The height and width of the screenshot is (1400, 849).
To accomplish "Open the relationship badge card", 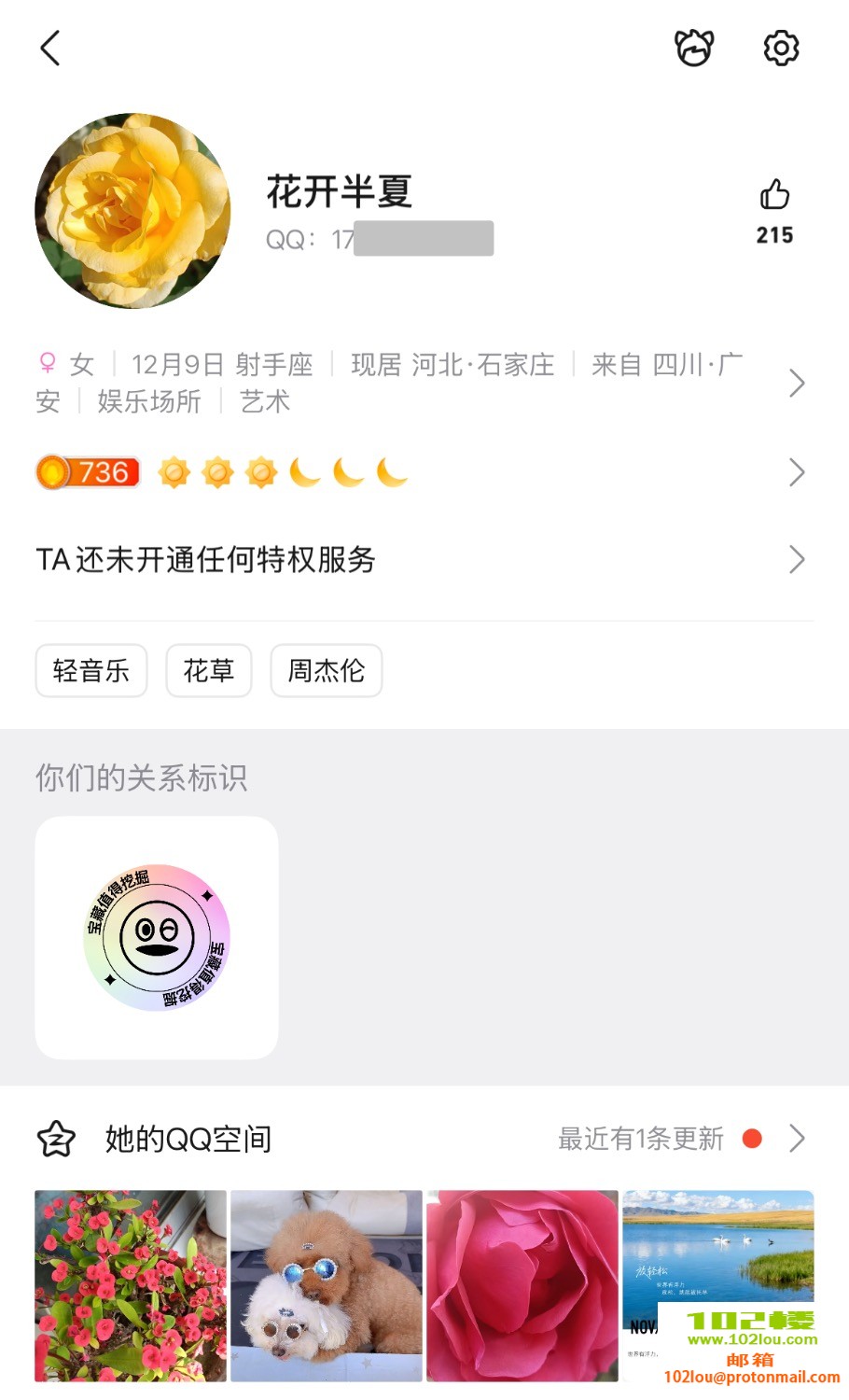I will 157,937.
